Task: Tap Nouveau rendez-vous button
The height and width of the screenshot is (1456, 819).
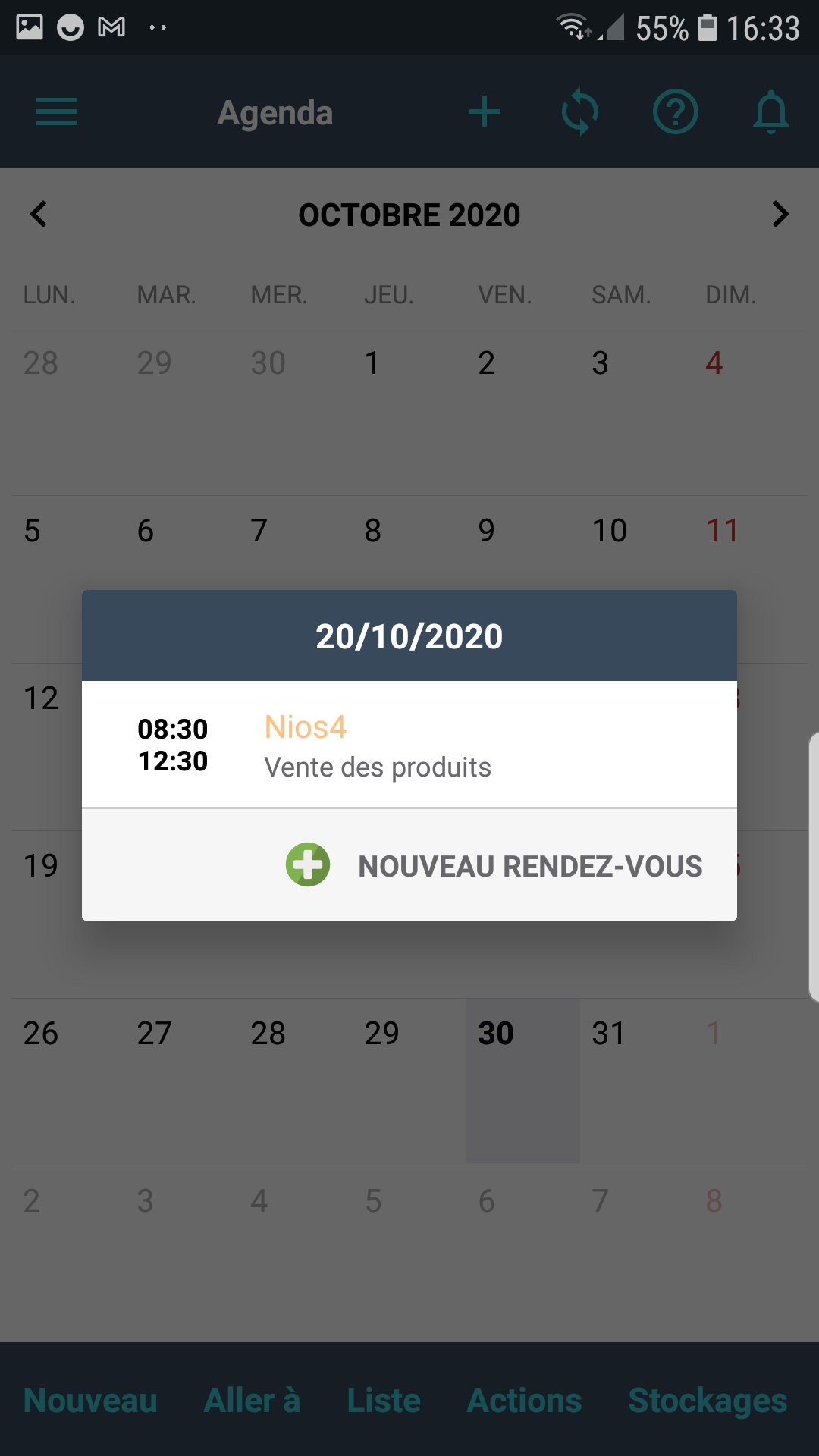Action: (494, 865)
